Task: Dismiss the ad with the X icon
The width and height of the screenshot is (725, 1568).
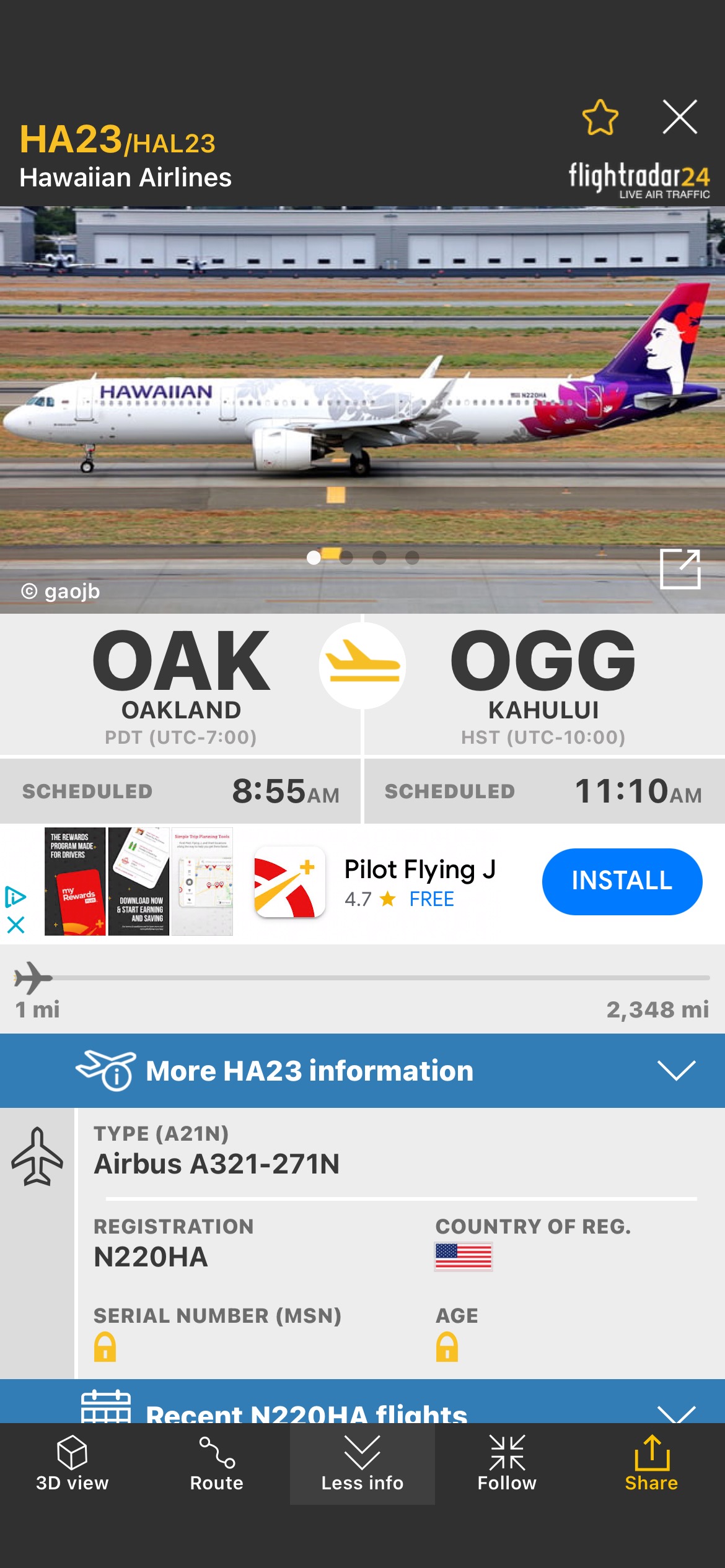Action: point(15,925)
